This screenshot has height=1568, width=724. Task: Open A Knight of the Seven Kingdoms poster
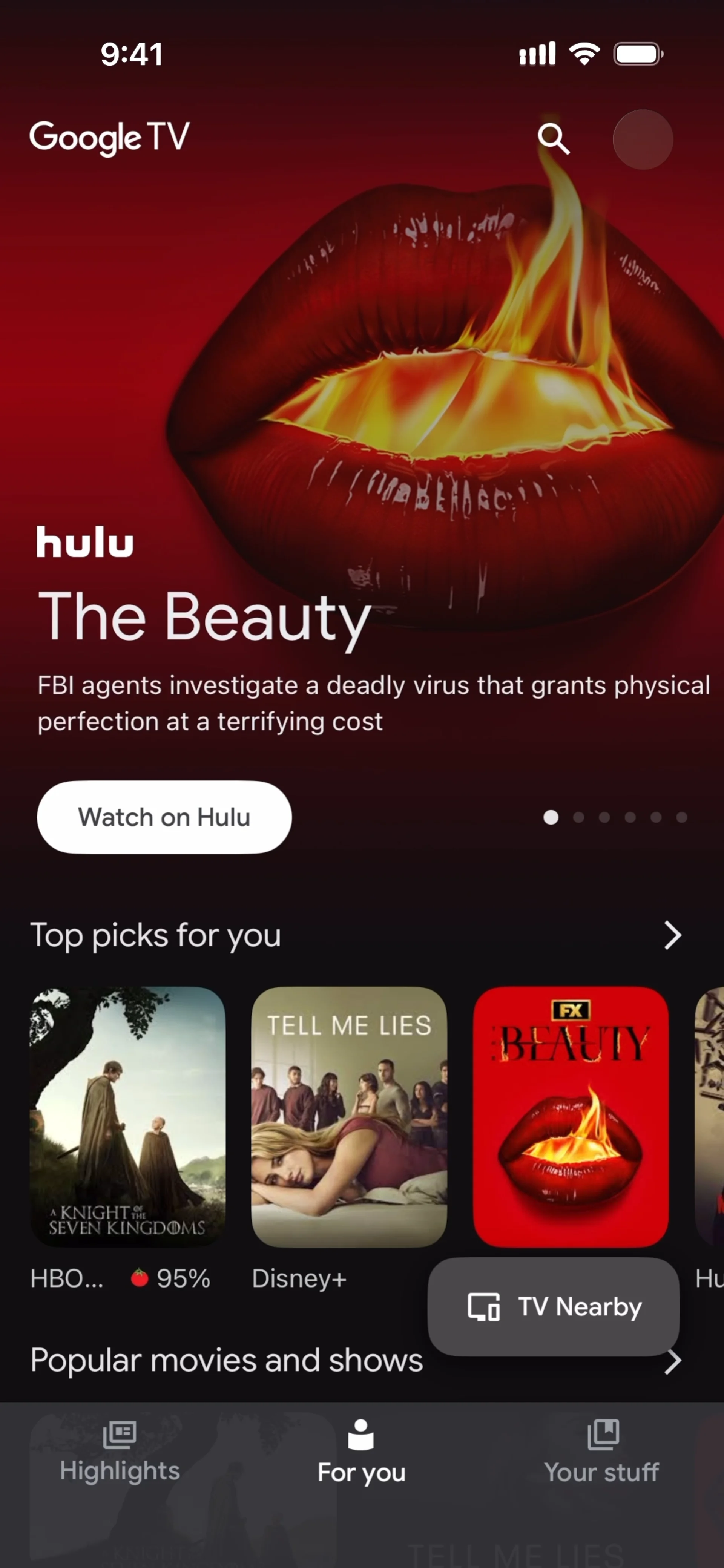point(127,1116)
